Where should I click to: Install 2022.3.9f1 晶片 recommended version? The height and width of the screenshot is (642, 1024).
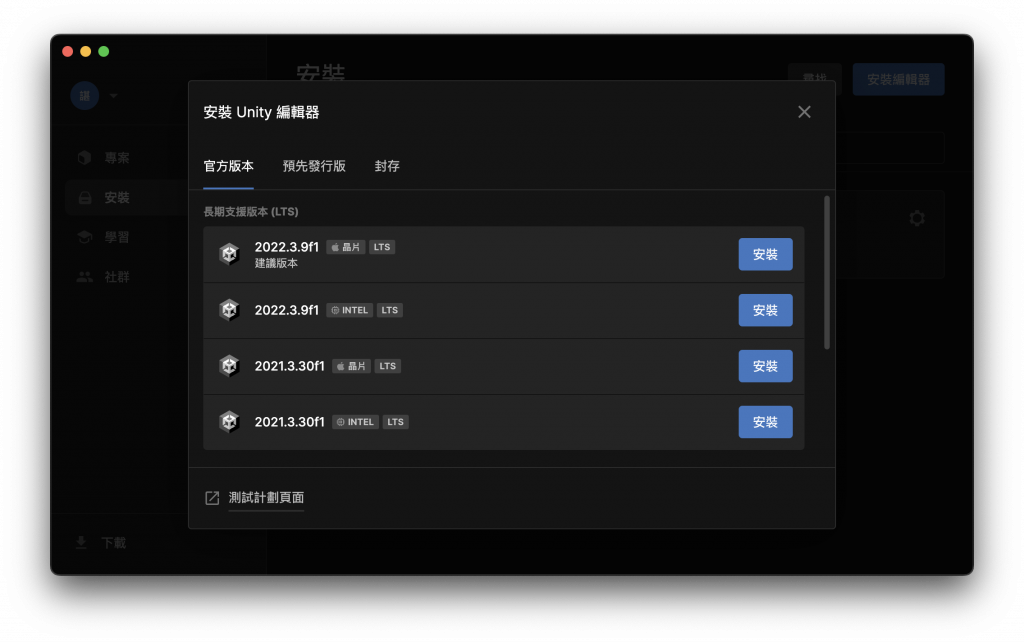tap(765, 254)
